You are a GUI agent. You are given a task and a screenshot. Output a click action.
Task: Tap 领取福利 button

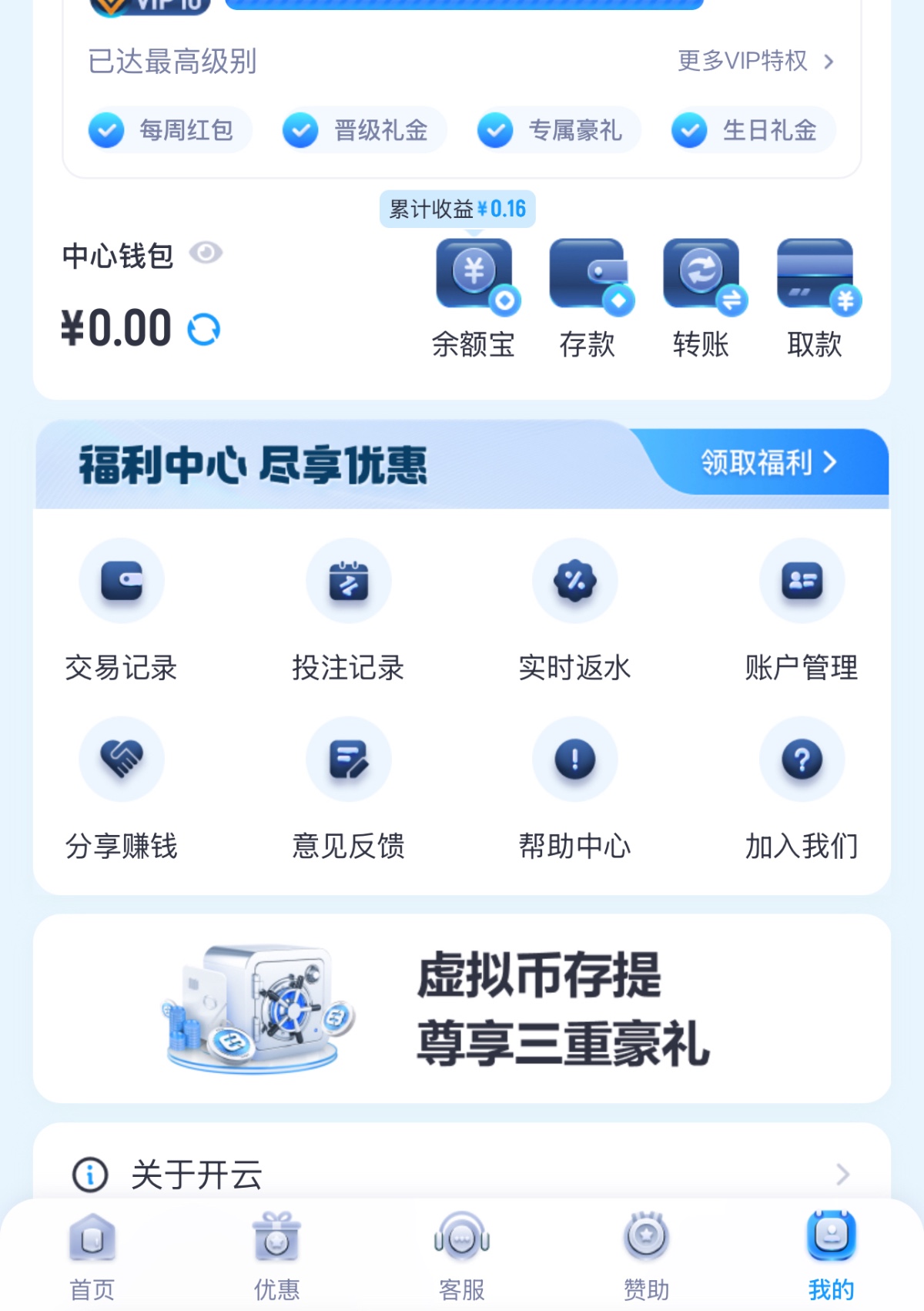click(x=768, y=462)
